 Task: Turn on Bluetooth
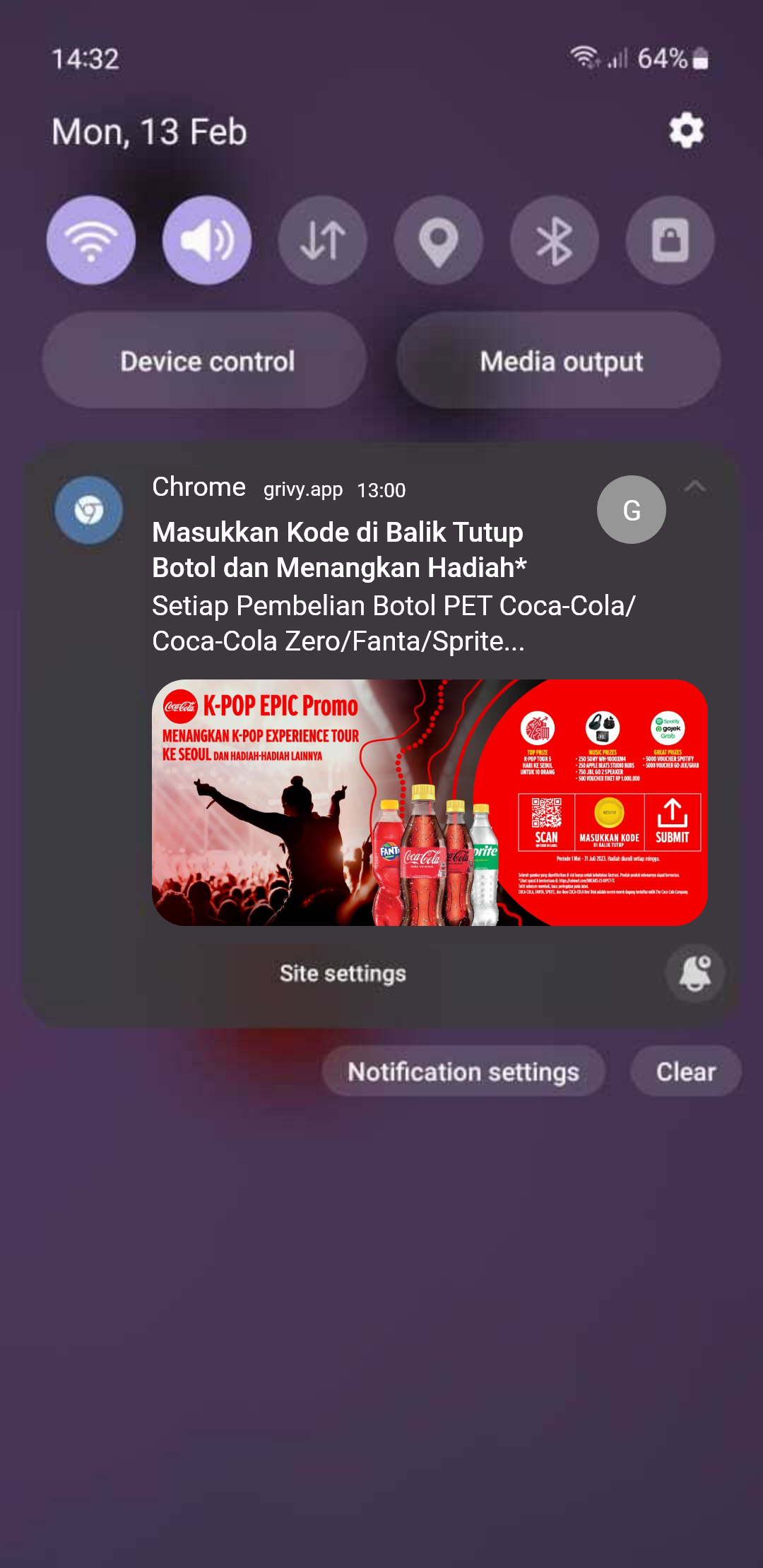(555, 240)
